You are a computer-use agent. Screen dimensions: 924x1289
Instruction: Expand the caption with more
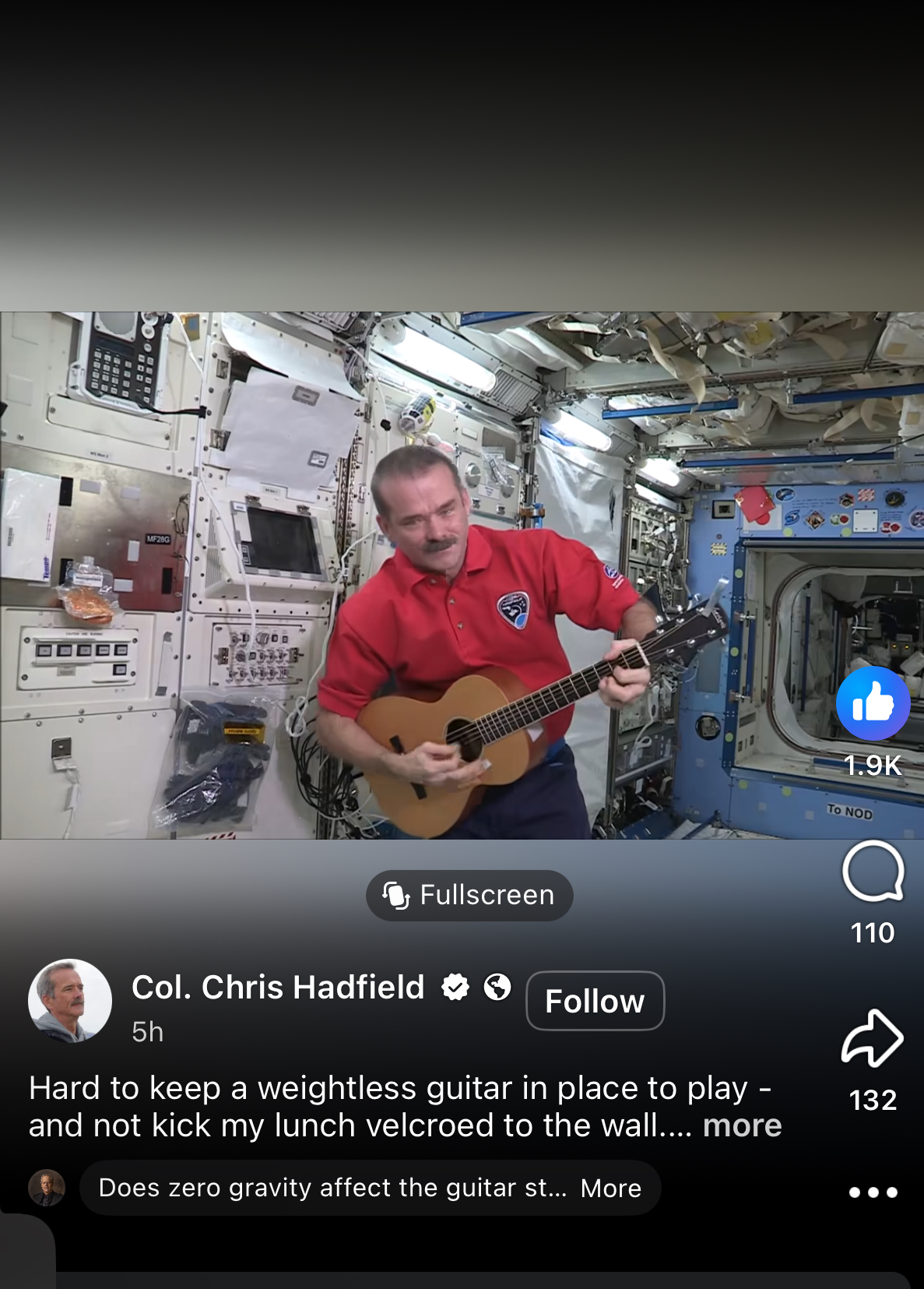click(x=742, y=1125)
